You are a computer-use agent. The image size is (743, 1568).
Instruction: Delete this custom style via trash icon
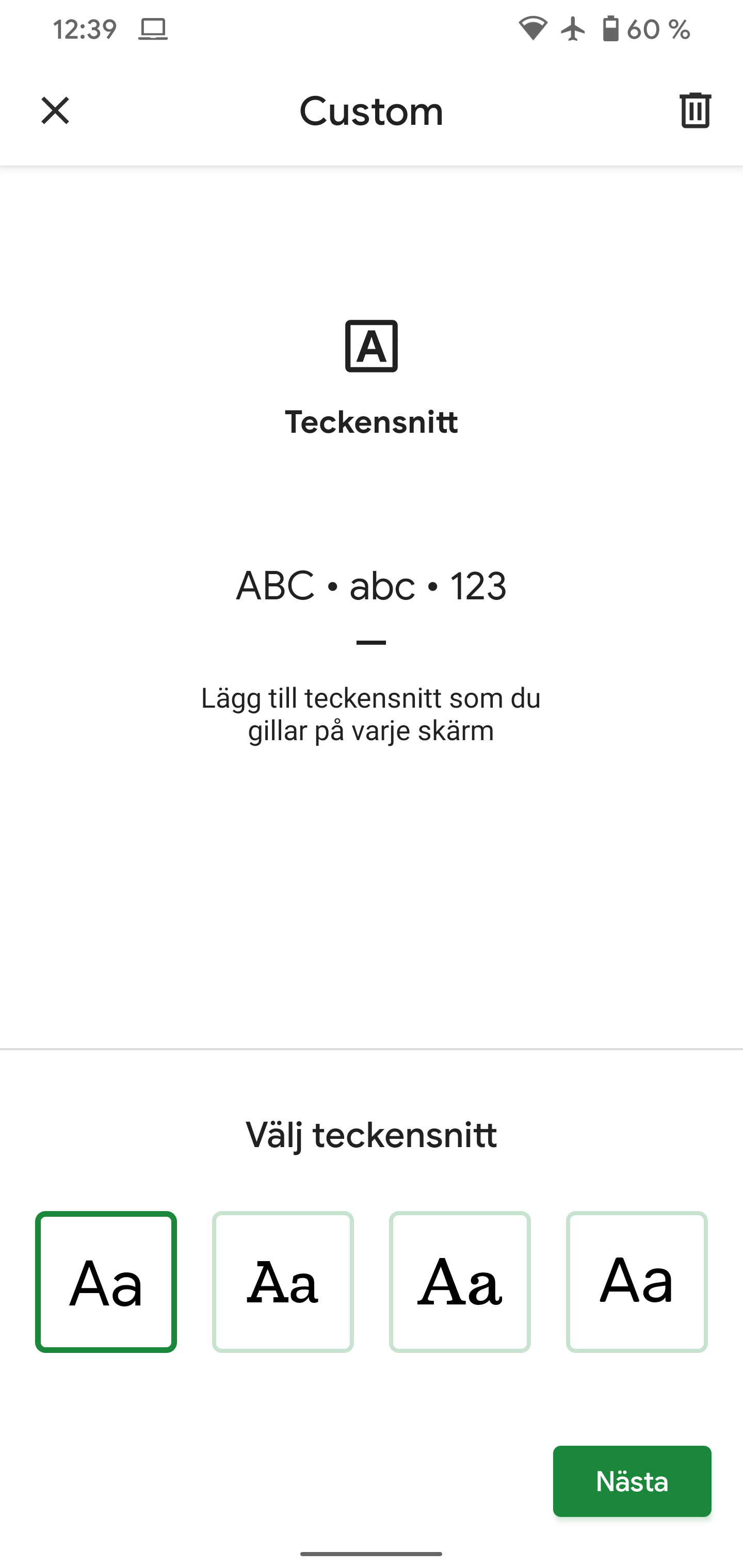click(695, 111)
